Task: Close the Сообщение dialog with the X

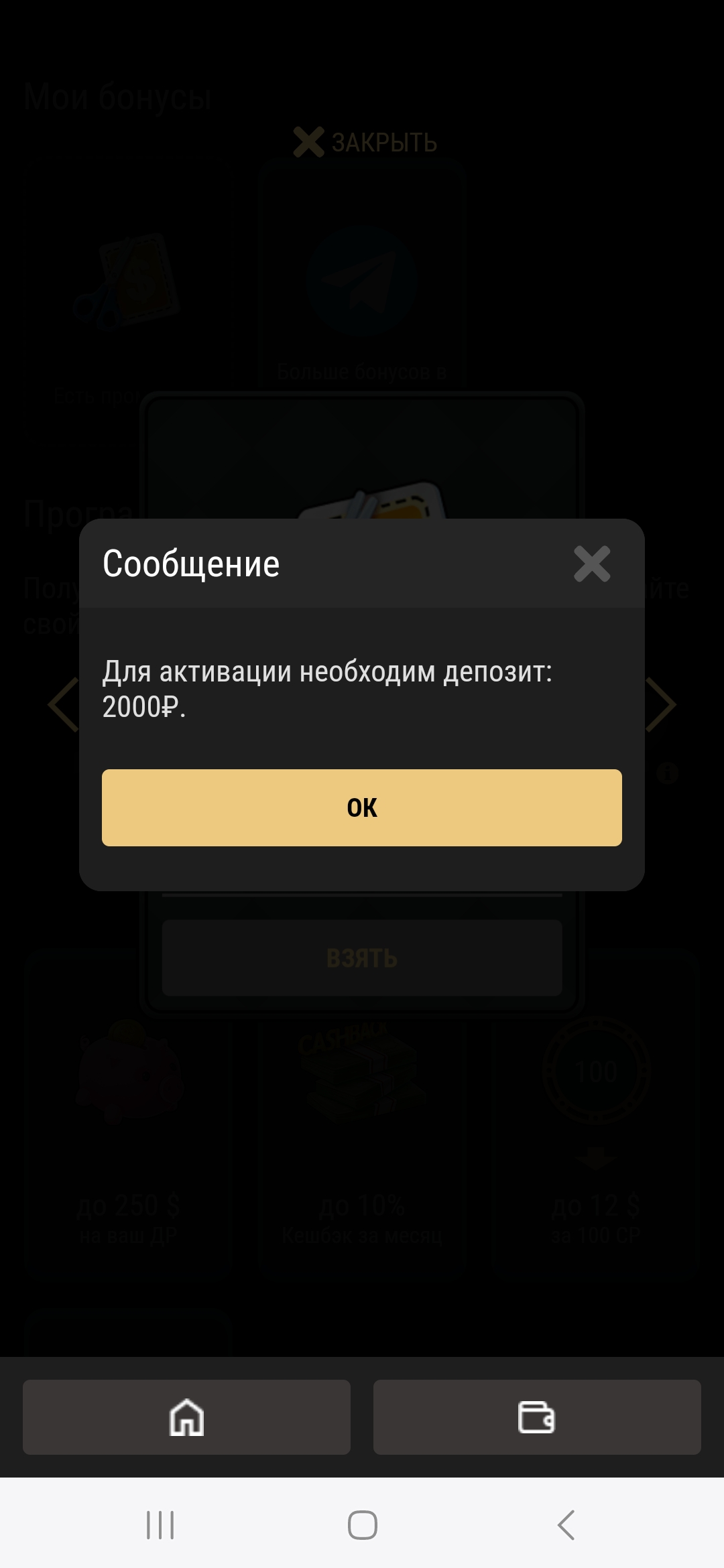Action: pyautogui.click(x=592, y=564)
